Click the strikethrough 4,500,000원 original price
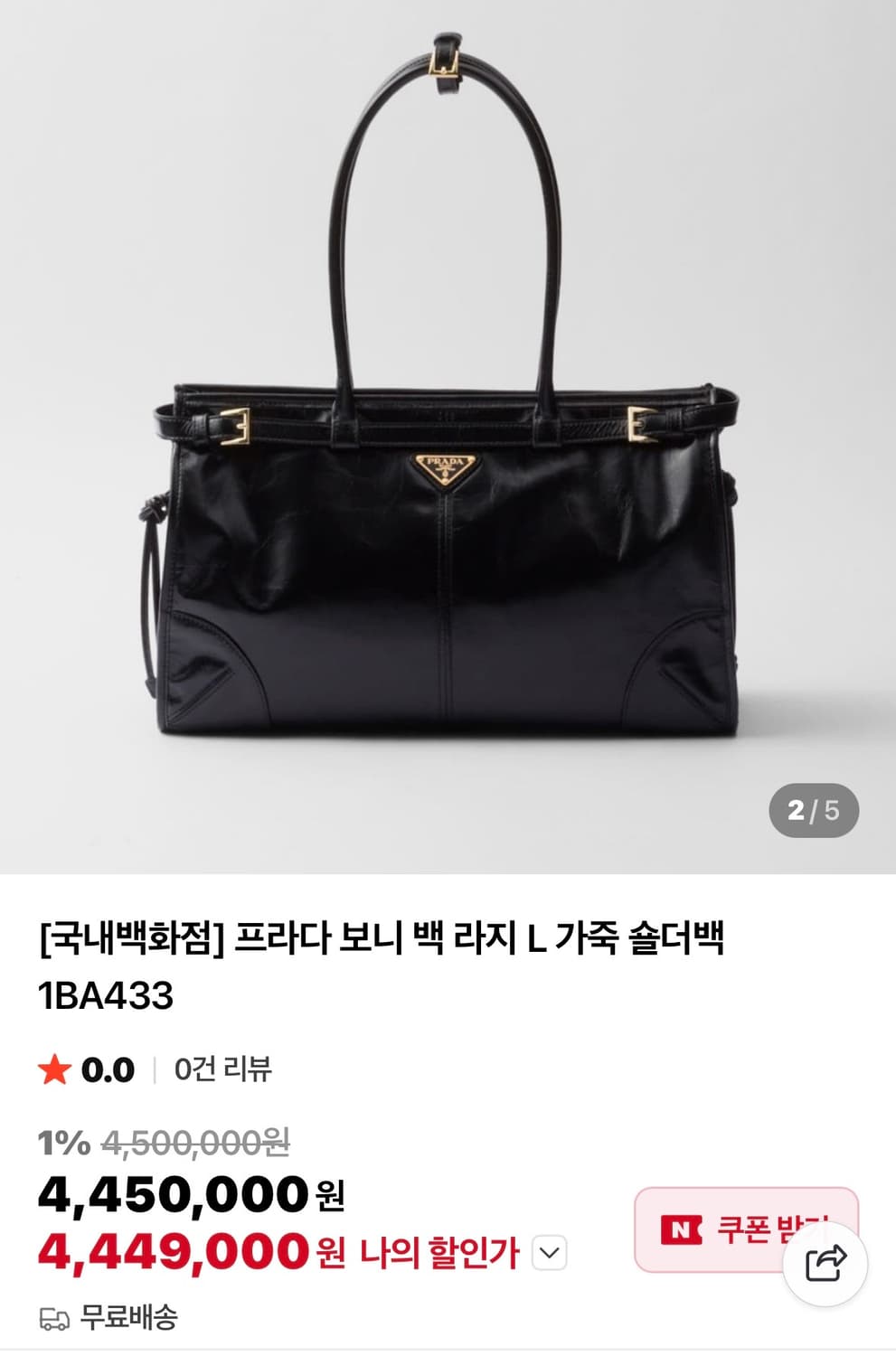 195,1144
